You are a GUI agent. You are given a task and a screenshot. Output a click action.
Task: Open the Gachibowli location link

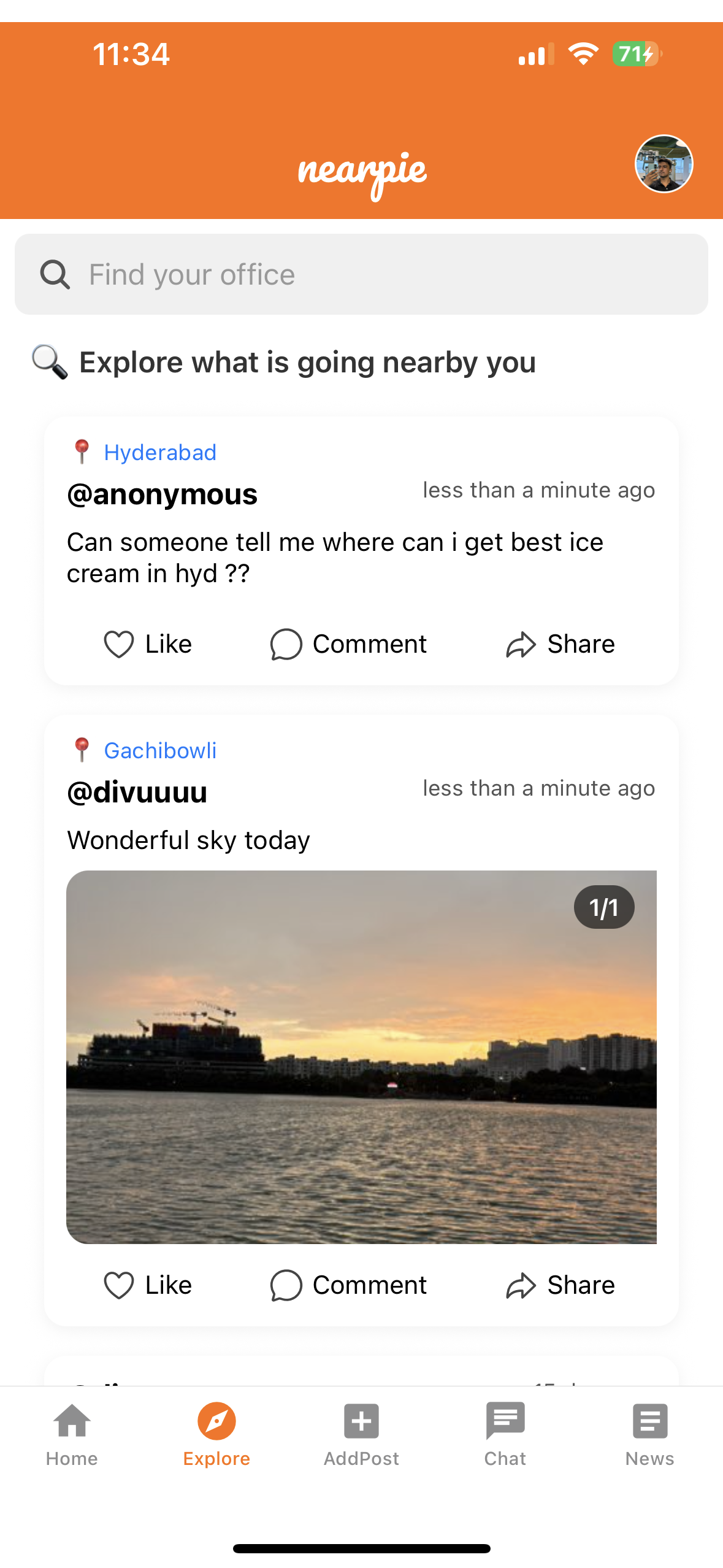point(160,750)
